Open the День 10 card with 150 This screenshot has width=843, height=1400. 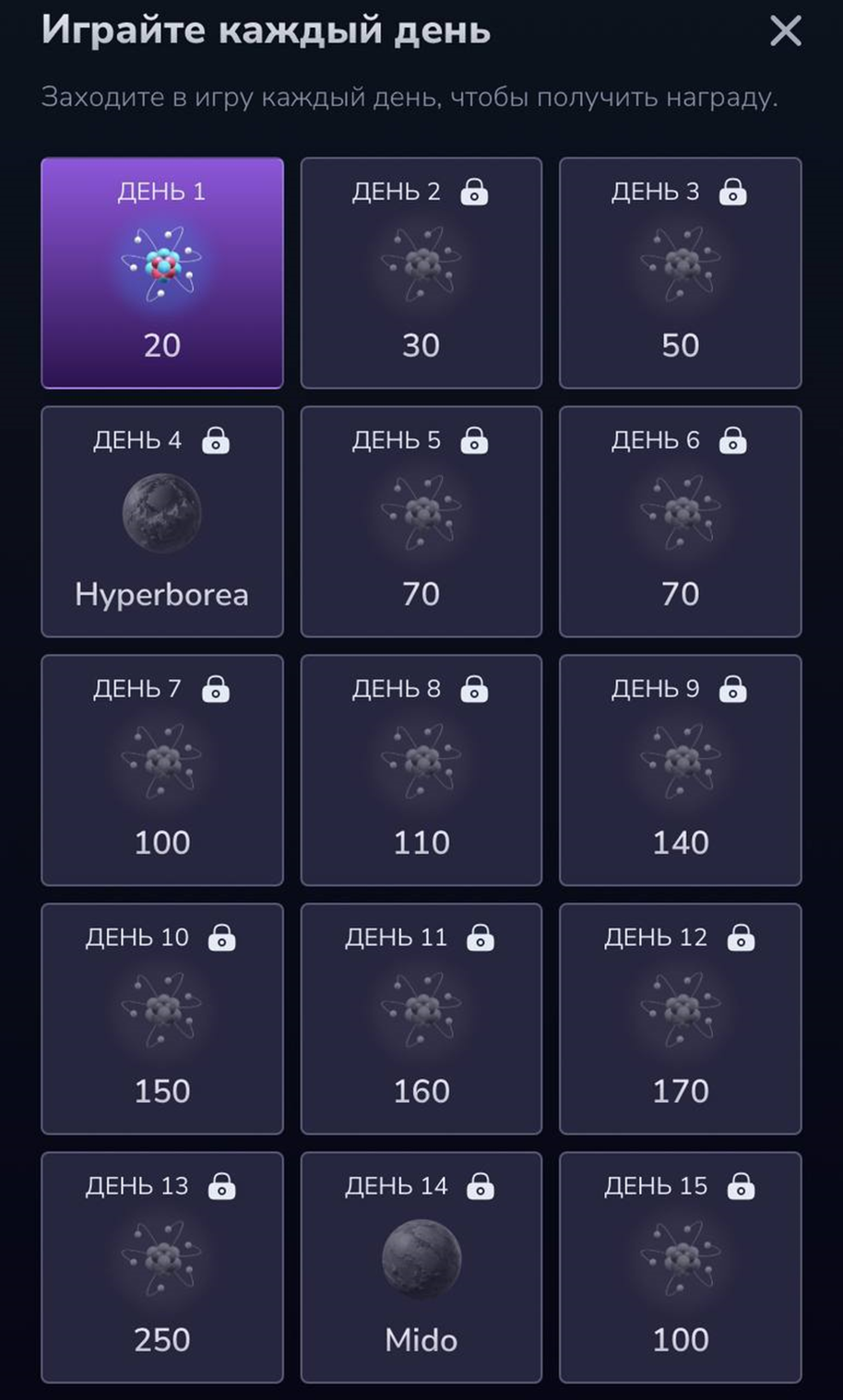coord(162,1018)
